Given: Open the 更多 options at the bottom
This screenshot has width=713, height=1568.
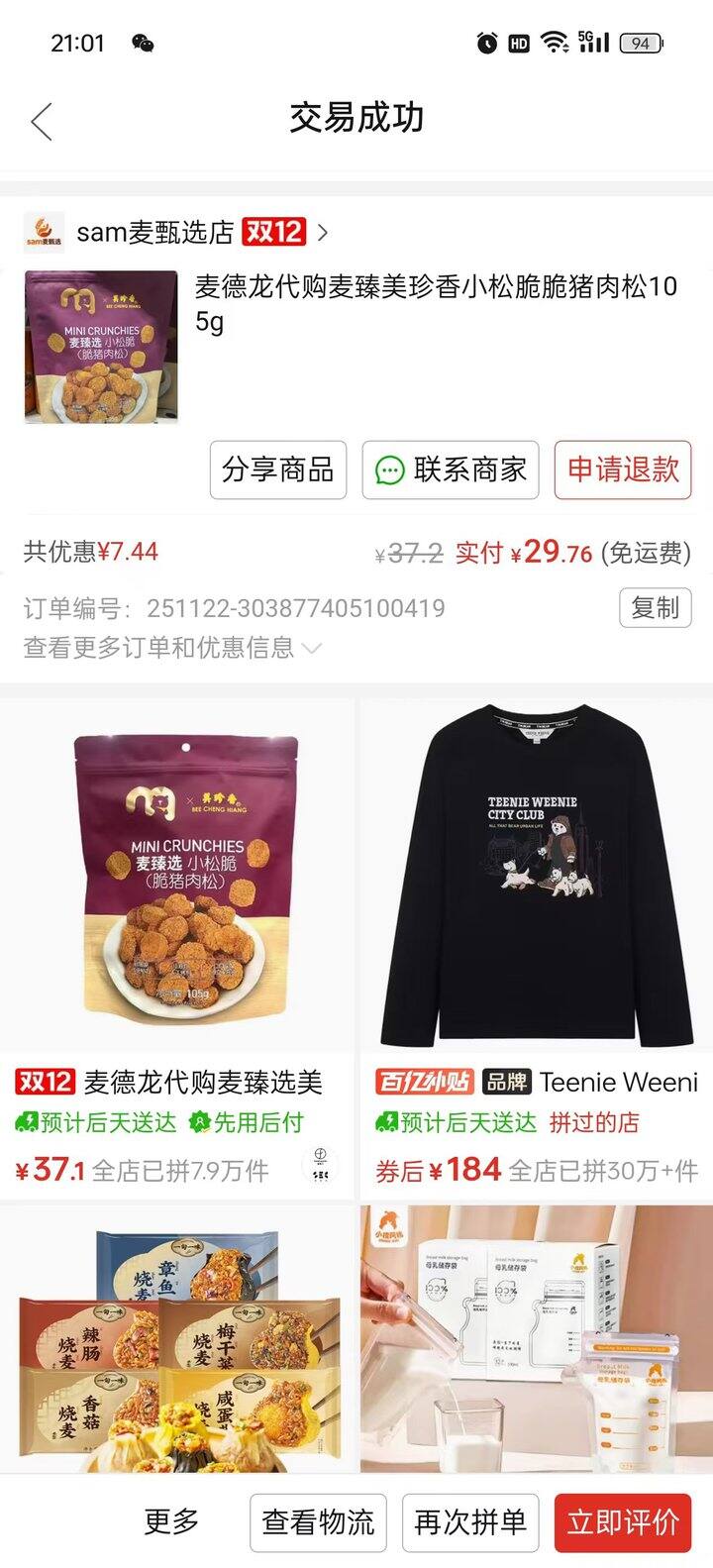Looking at the screenshot, I should click(x=171, y=1521).
